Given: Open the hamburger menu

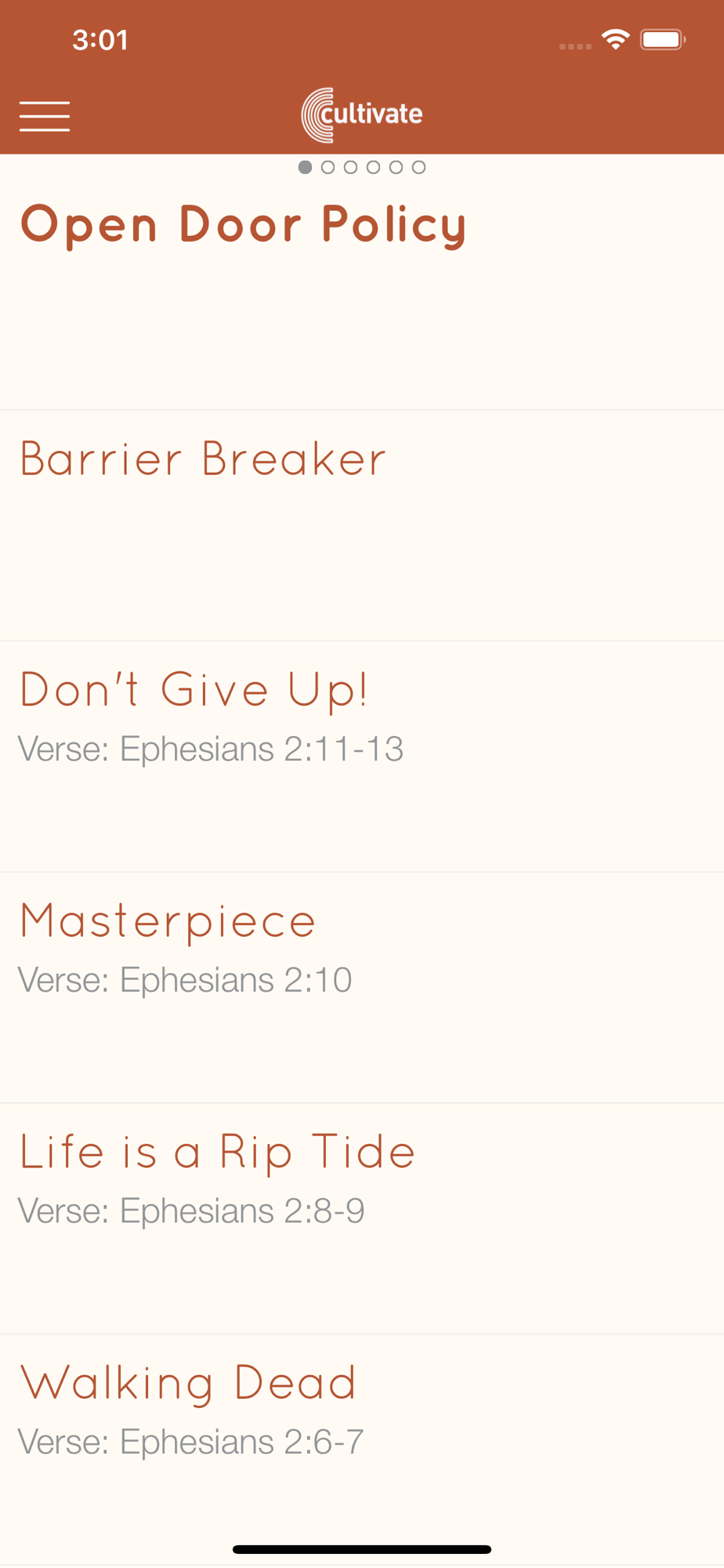Looking at the screenshot, I should [45, 116].
